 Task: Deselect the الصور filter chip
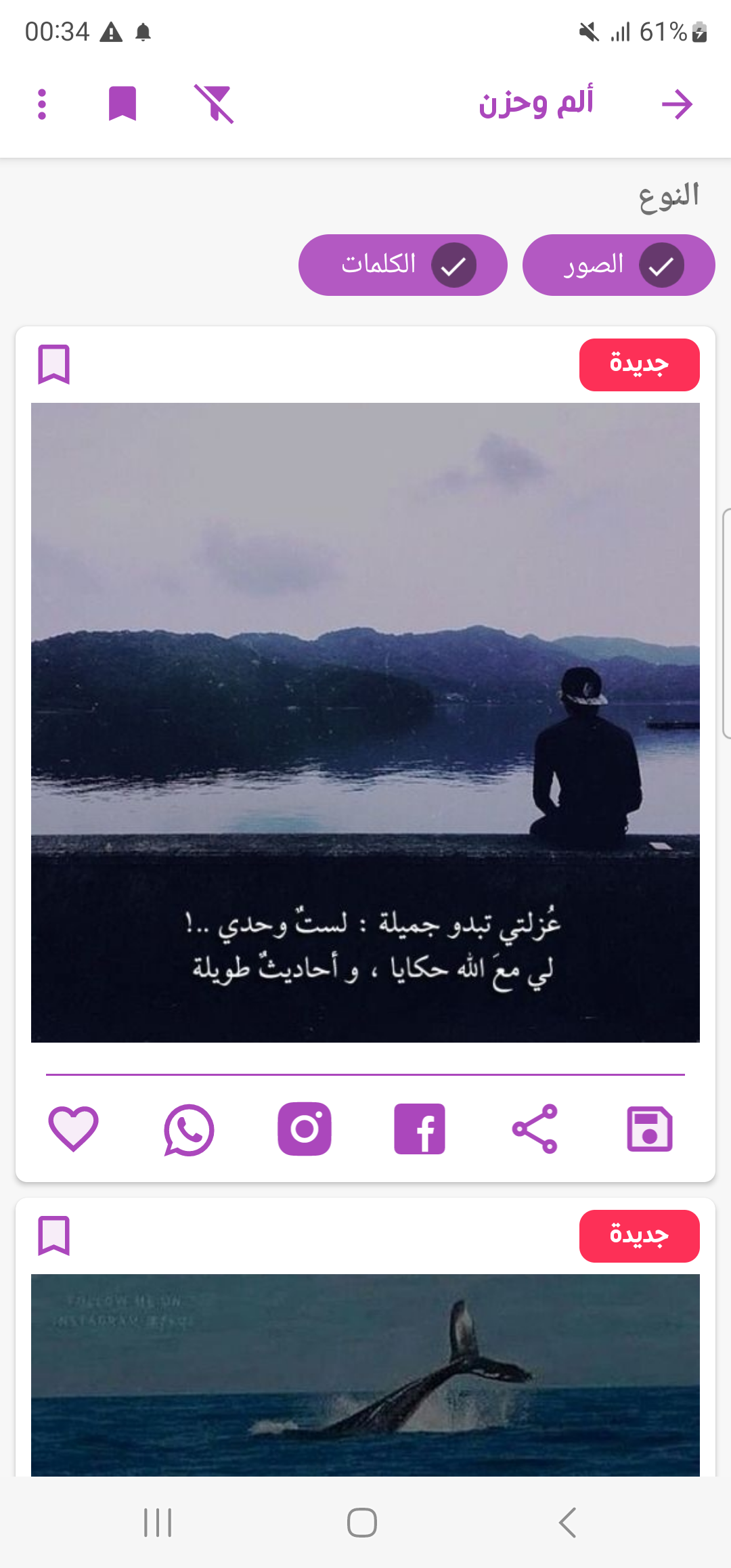coord(618,265)
